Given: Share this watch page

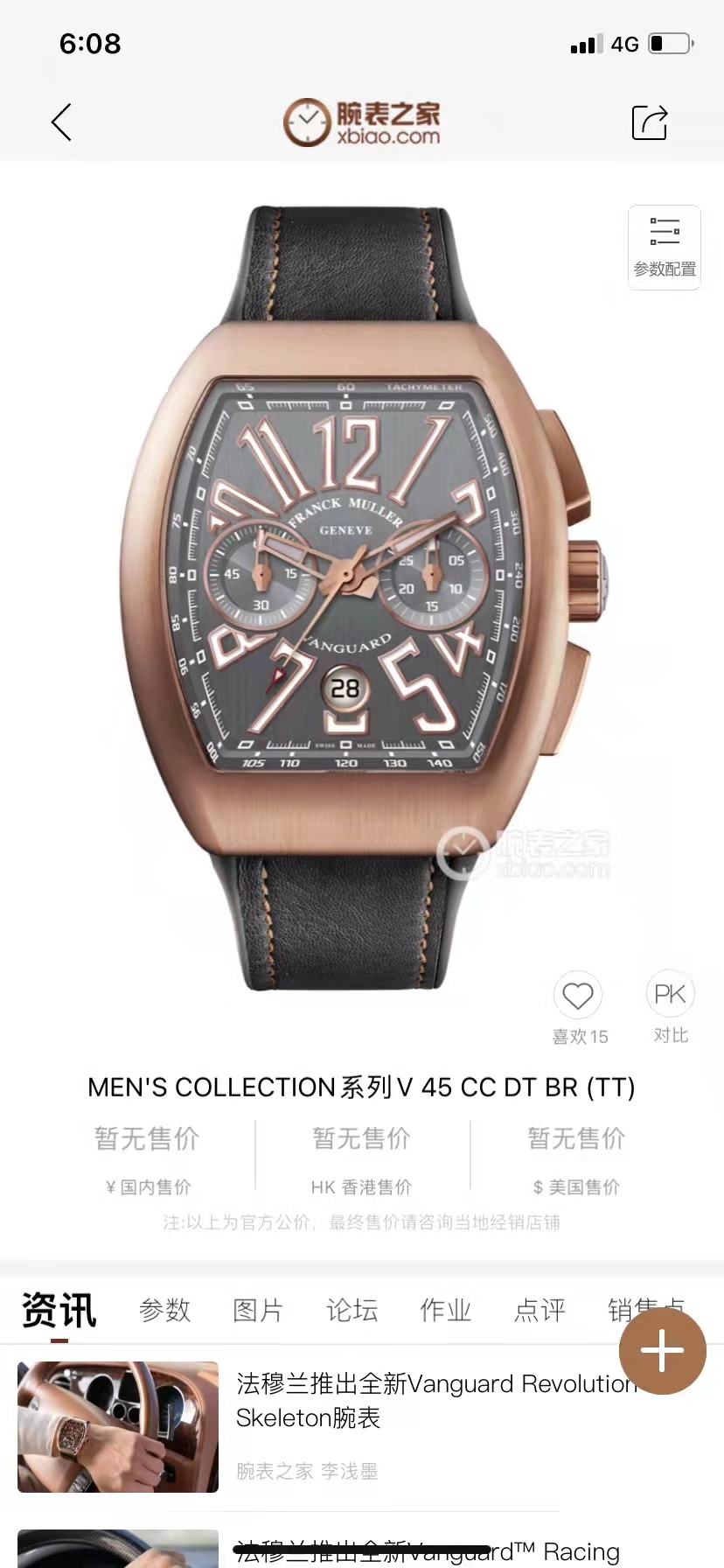Looking at the screenshot, I should (x=650, y=122).
